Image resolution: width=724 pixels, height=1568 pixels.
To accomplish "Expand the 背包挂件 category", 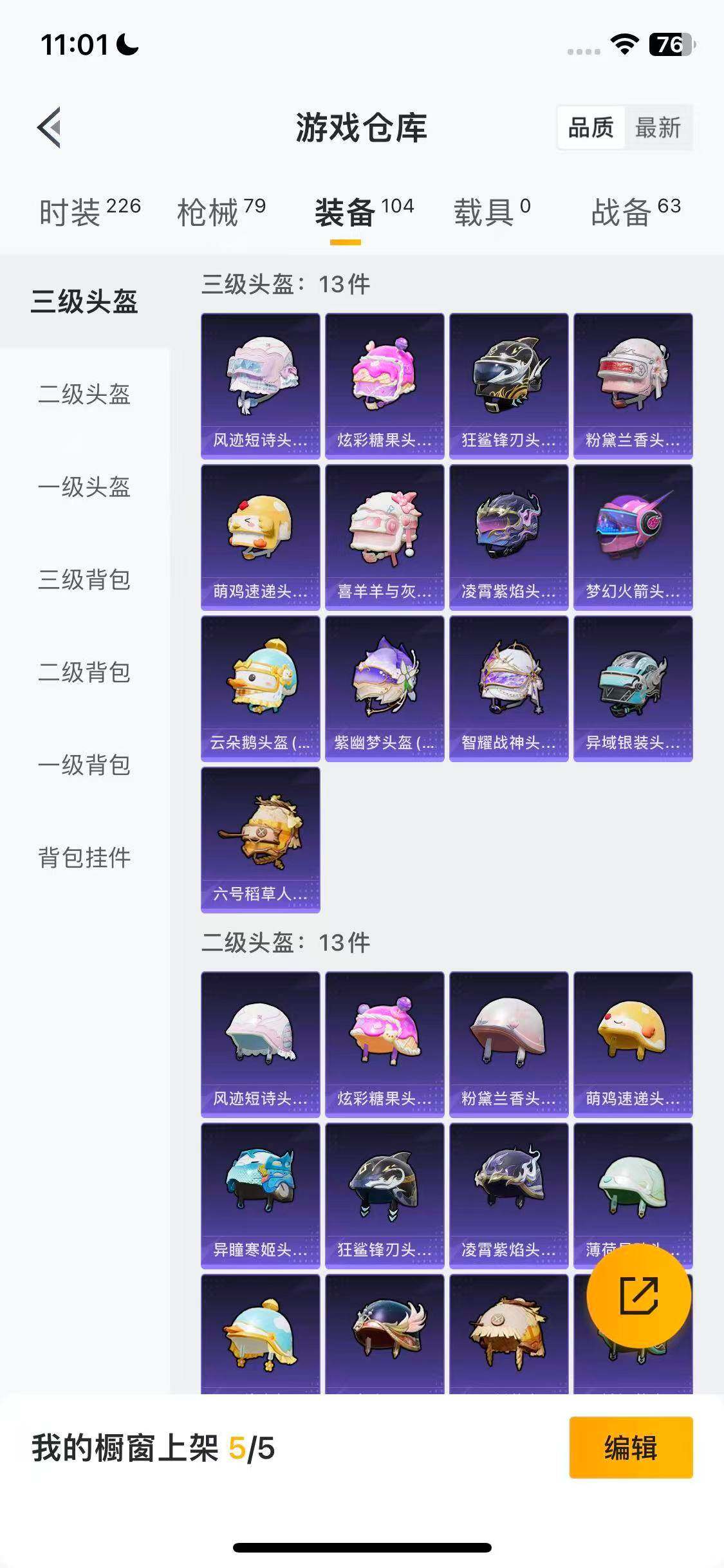I will [x=84, y=857].
